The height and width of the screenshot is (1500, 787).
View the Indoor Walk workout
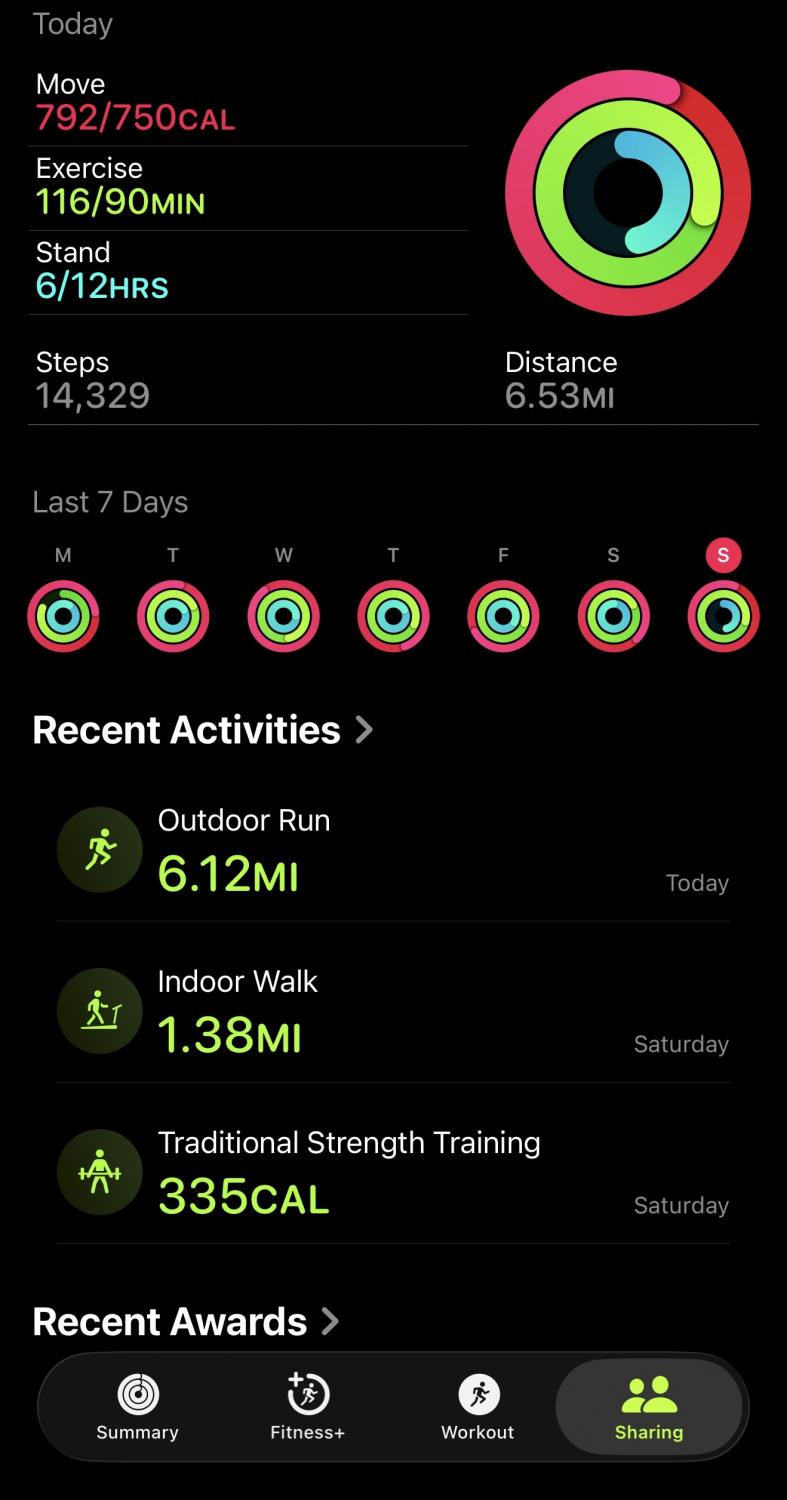point(393,1013)
